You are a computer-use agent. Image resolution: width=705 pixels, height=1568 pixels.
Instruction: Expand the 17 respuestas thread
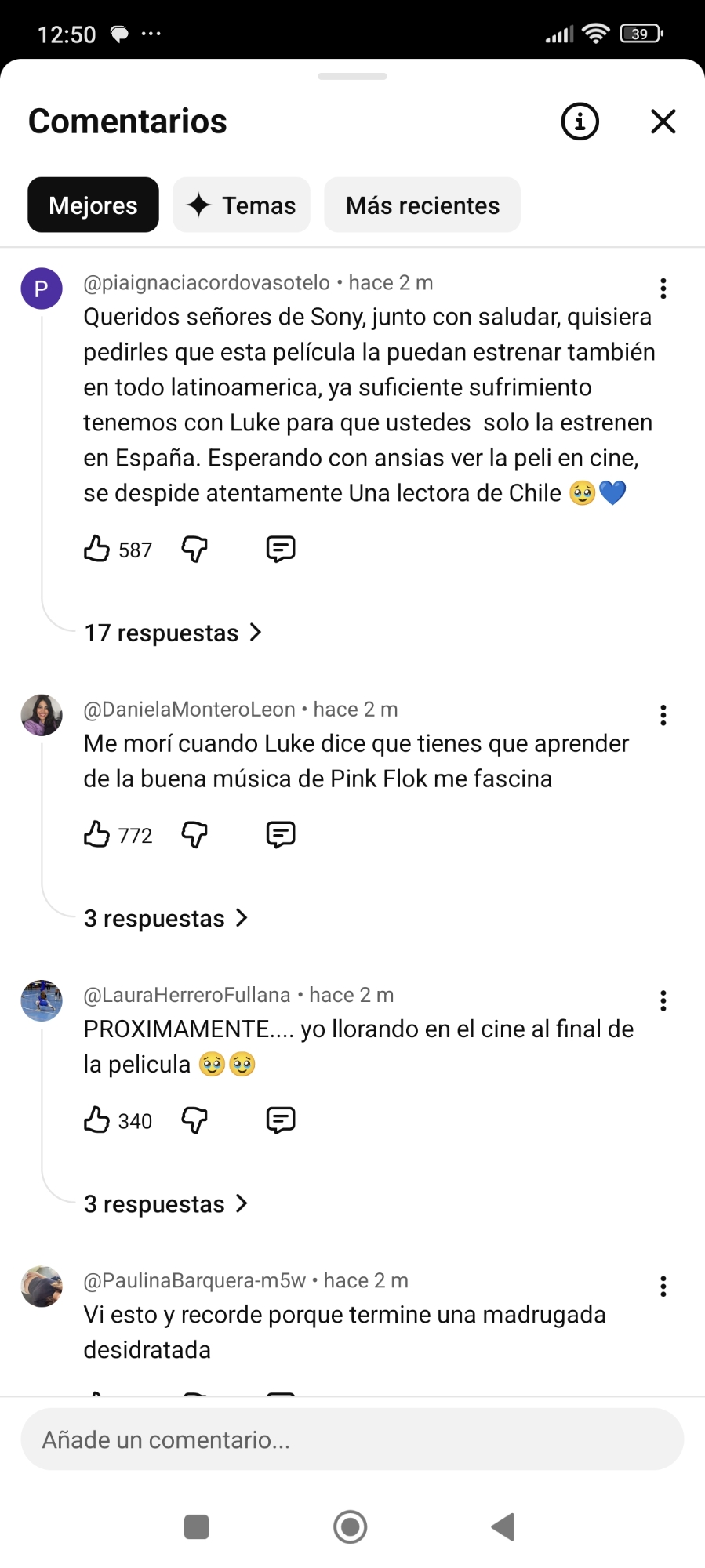[173, 633]
